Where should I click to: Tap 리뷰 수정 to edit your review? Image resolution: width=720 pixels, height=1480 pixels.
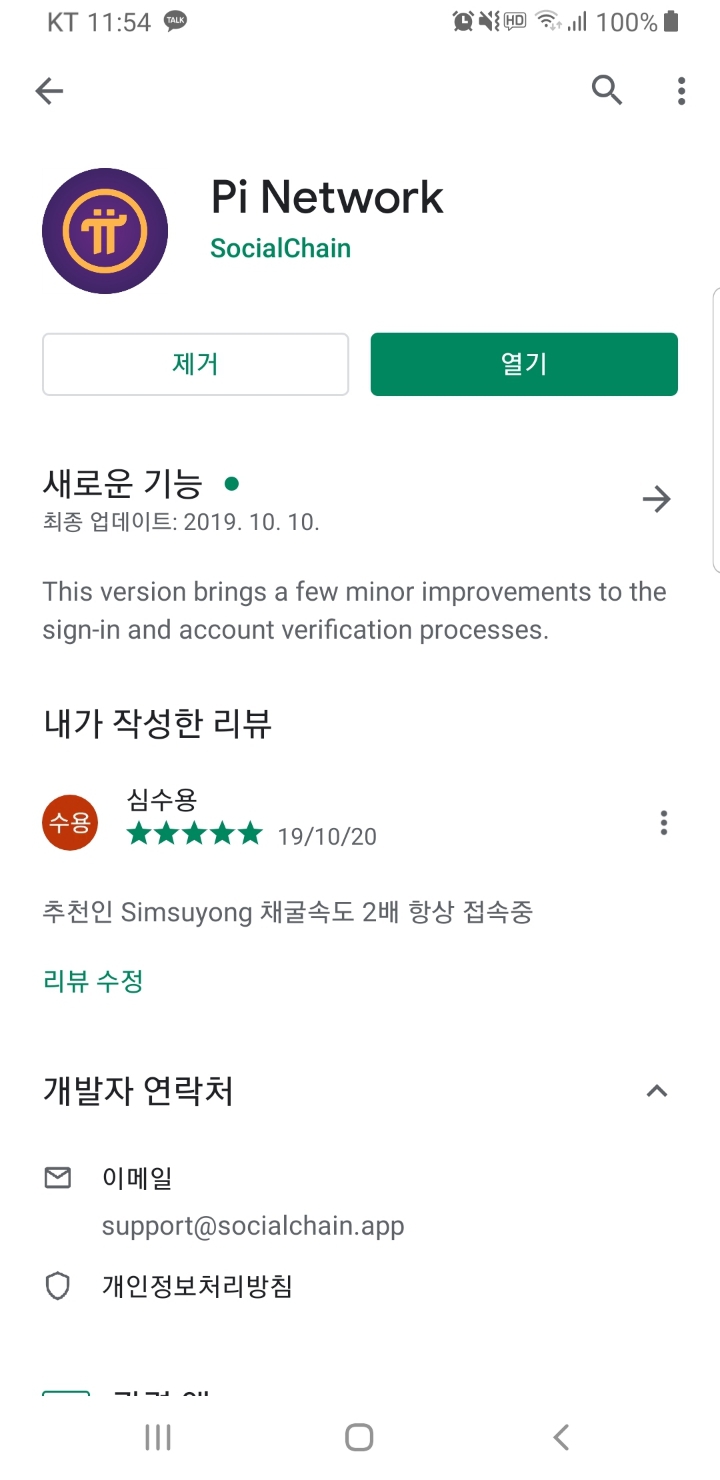point(92,981)
